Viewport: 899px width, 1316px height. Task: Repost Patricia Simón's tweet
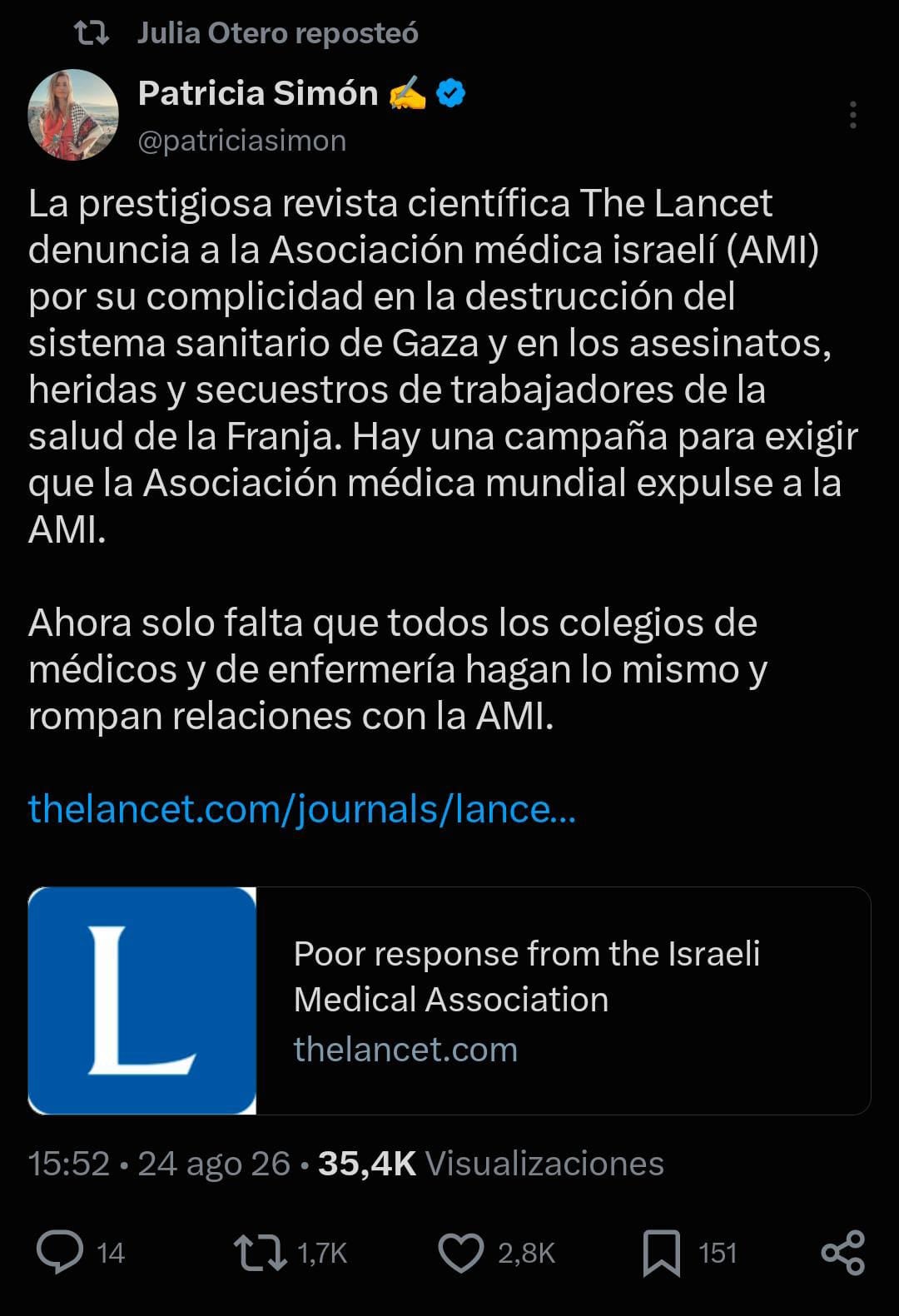coord(261,1253)
